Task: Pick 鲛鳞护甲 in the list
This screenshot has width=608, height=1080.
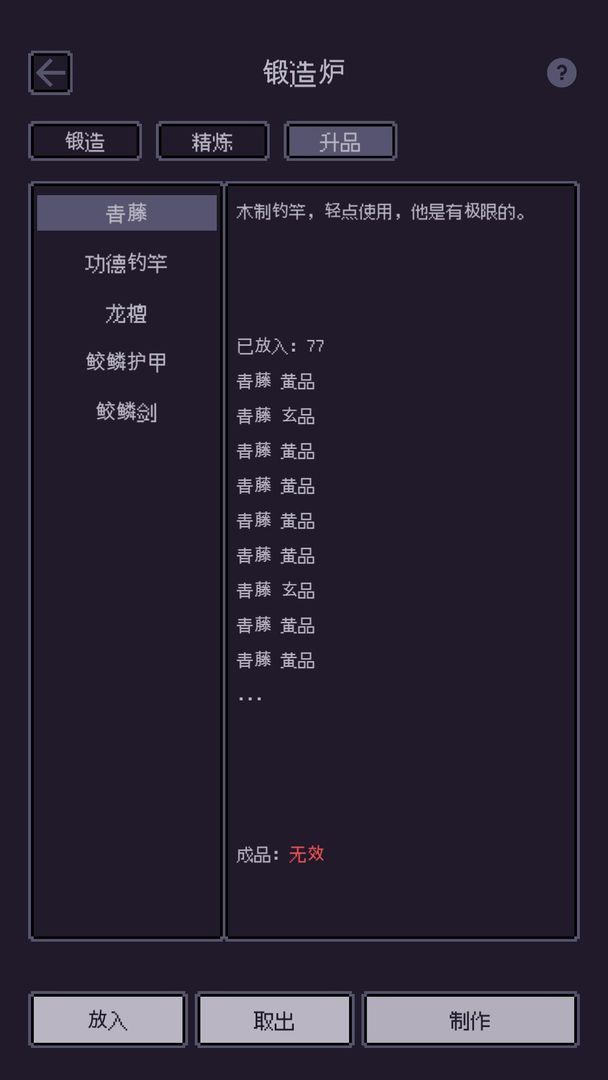Action: pos(127,362)
